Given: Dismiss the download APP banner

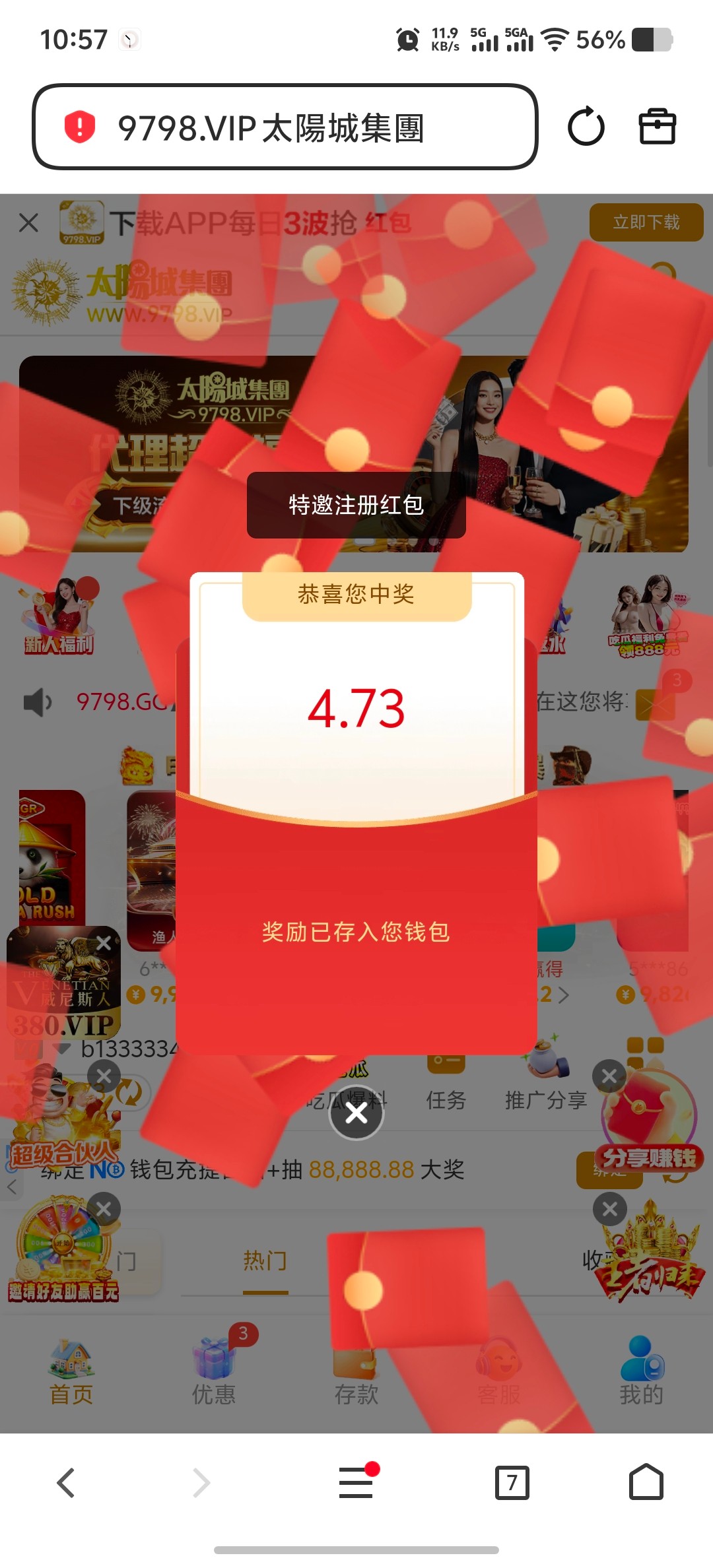Looking at the screenshot, I should click(x=28, y=222).
